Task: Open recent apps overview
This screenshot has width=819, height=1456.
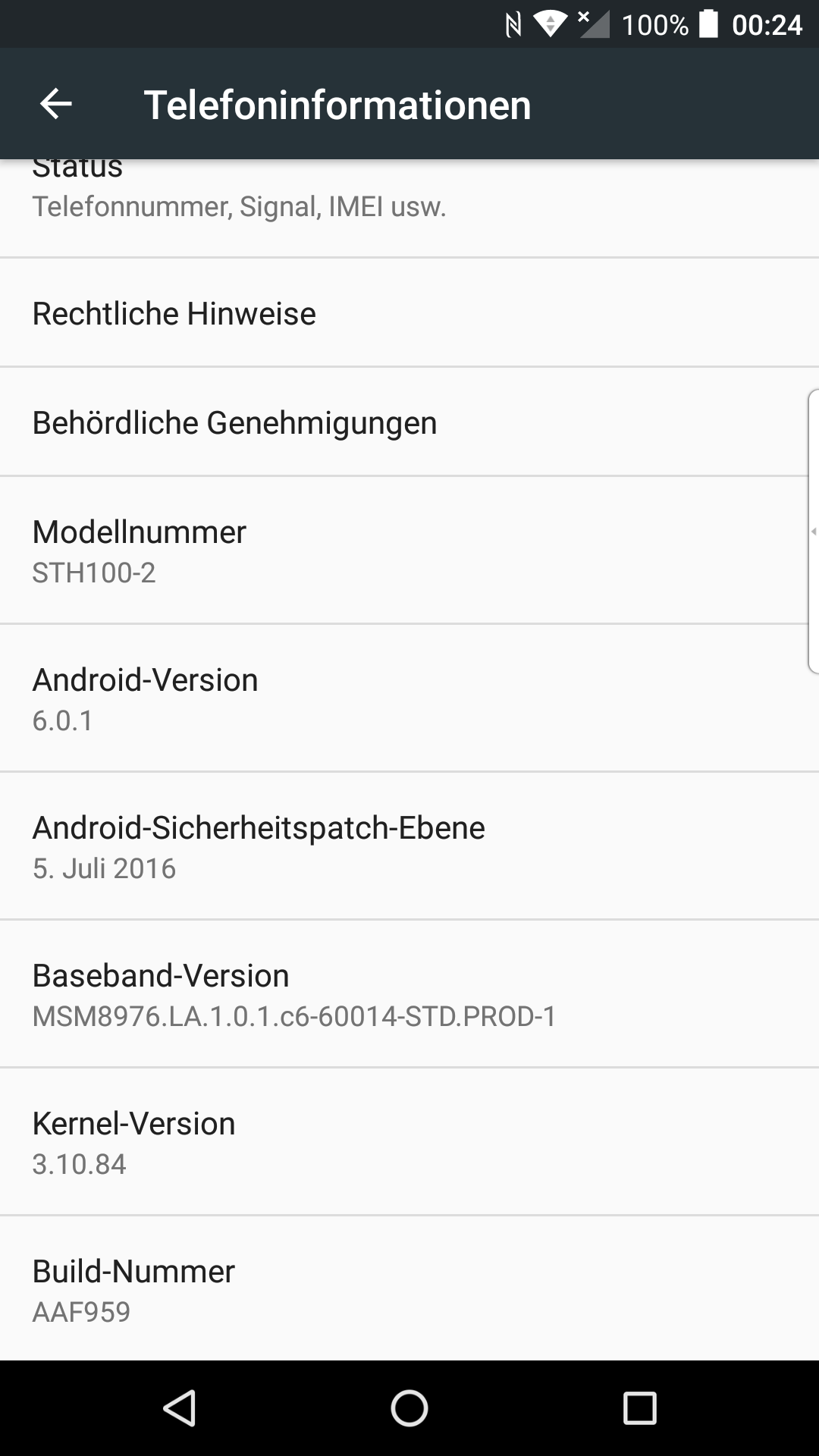Action: [639, 1408]
